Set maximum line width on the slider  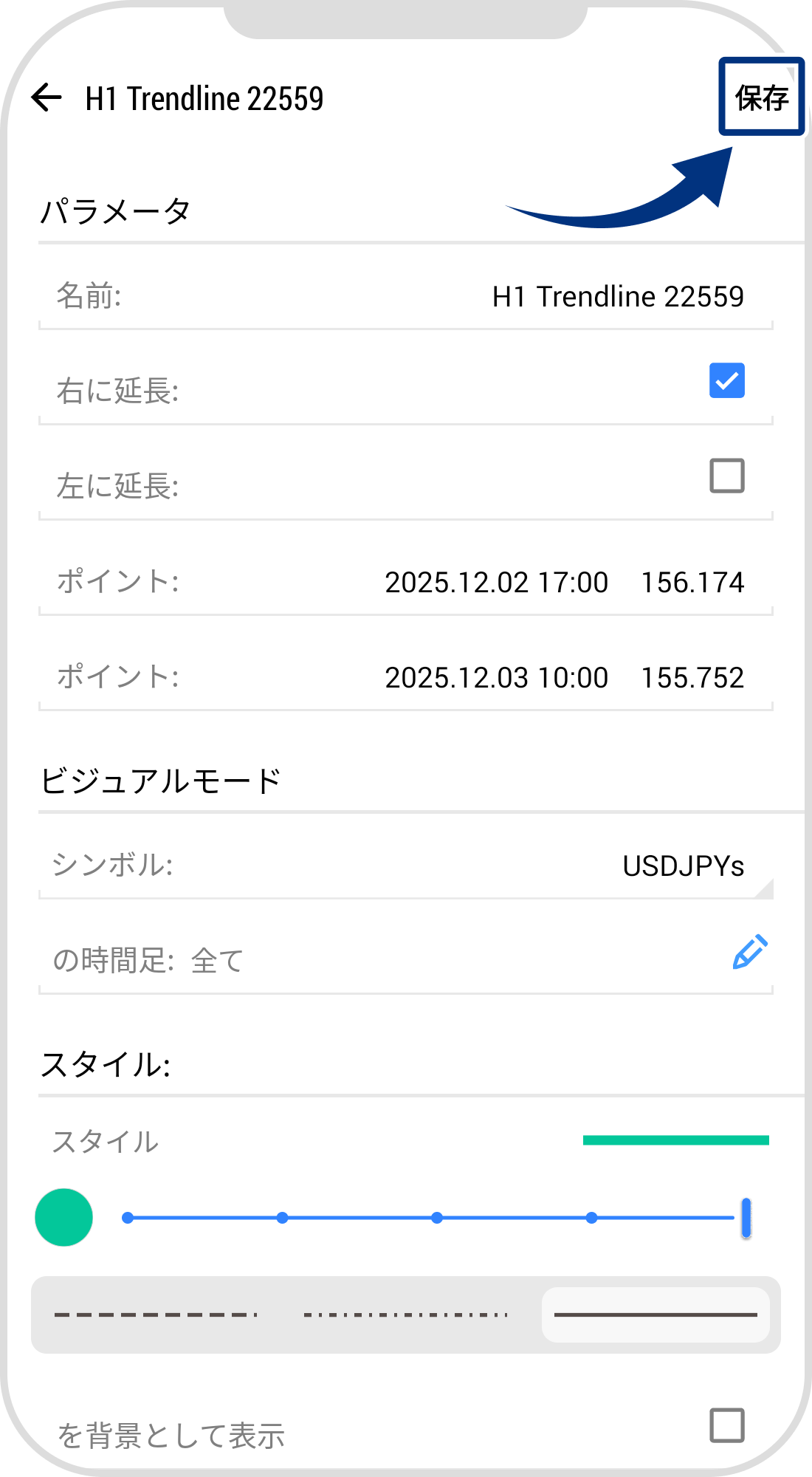(x=746, y=1217)
